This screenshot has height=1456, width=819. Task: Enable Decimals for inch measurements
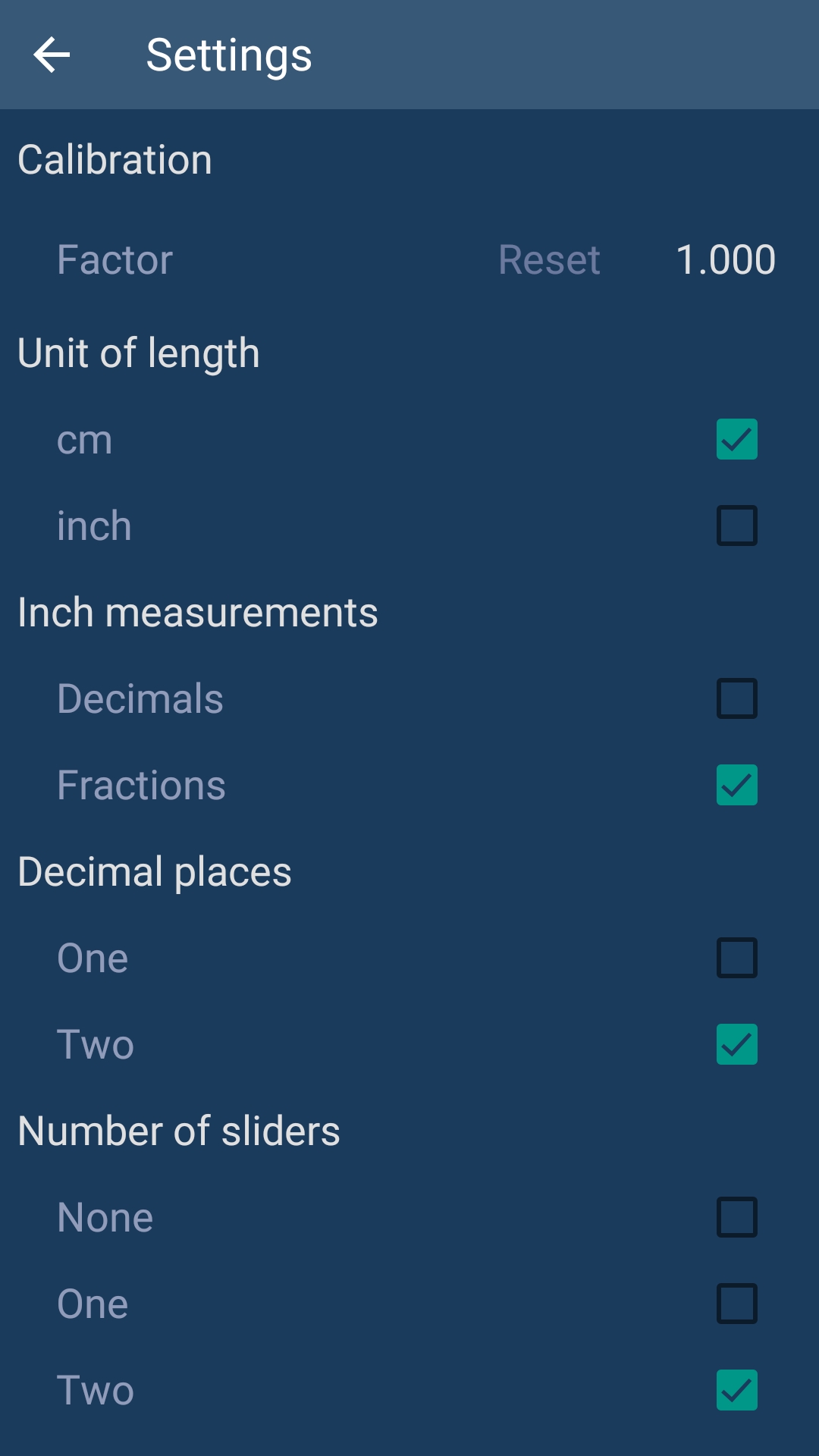[736, 698]
